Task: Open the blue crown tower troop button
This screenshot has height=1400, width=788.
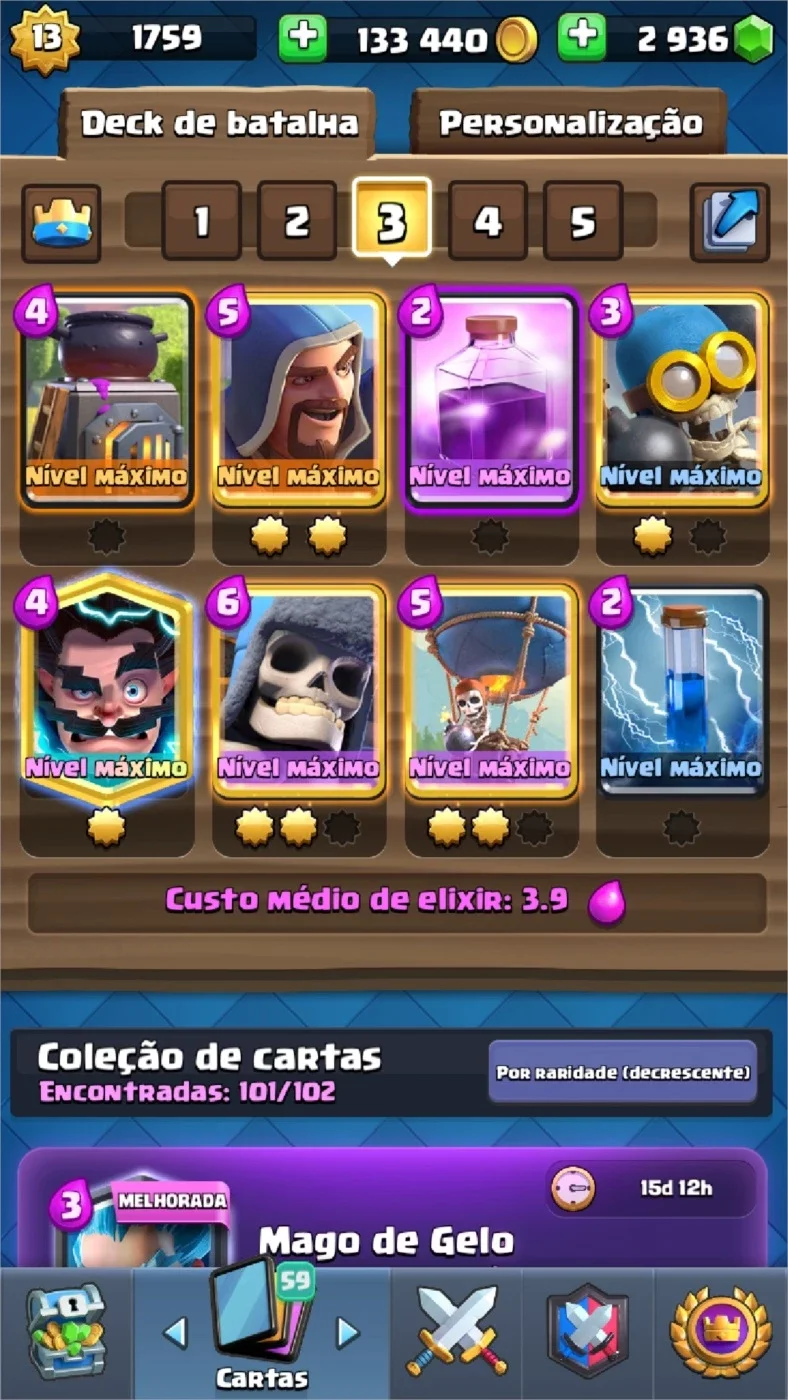Action: pyautogui.click(x=61, y=222)
